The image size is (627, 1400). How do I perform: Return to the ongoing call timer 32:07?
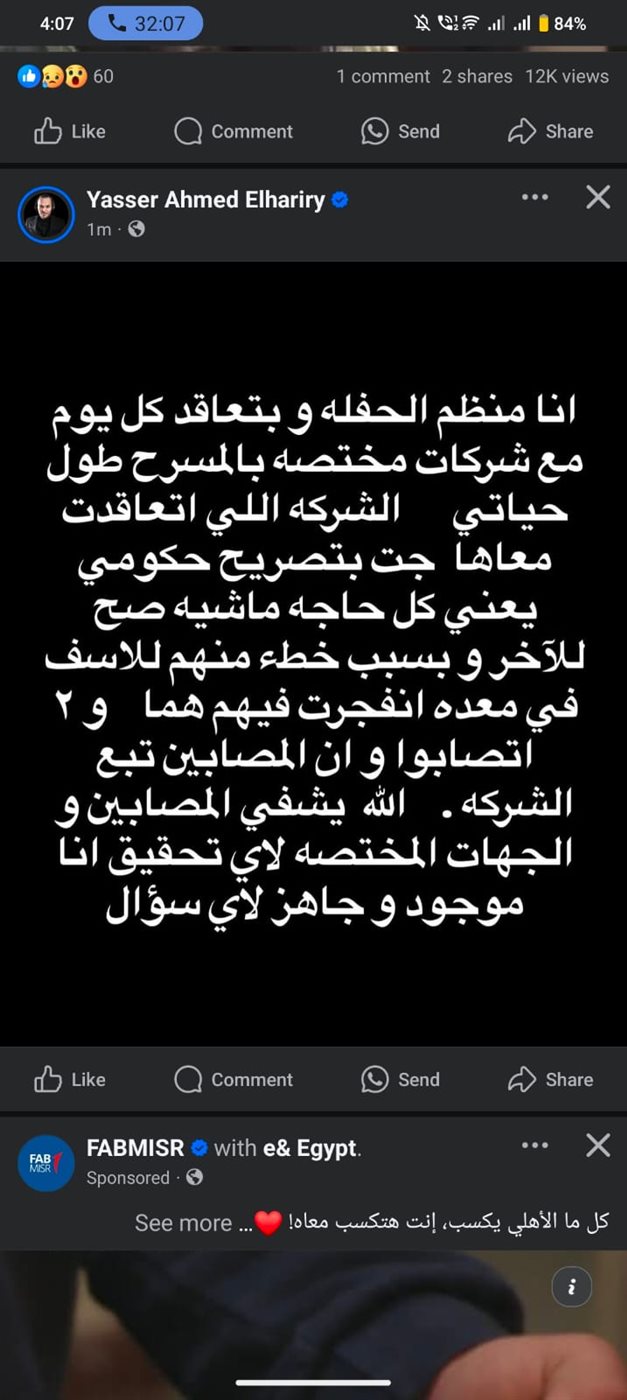pyautogui.click(x=146, y=23)
